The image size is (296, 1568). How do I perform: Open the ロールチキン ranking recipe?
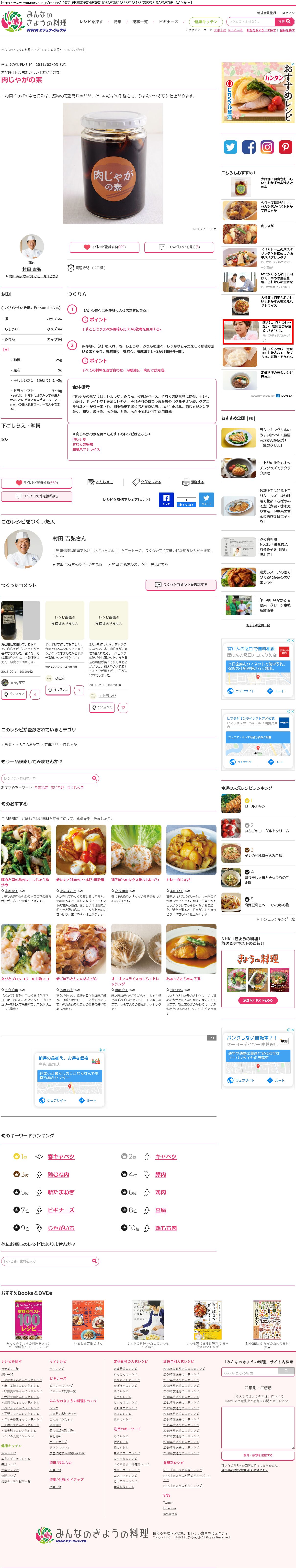pyautogui.click(x=255, y=806)
